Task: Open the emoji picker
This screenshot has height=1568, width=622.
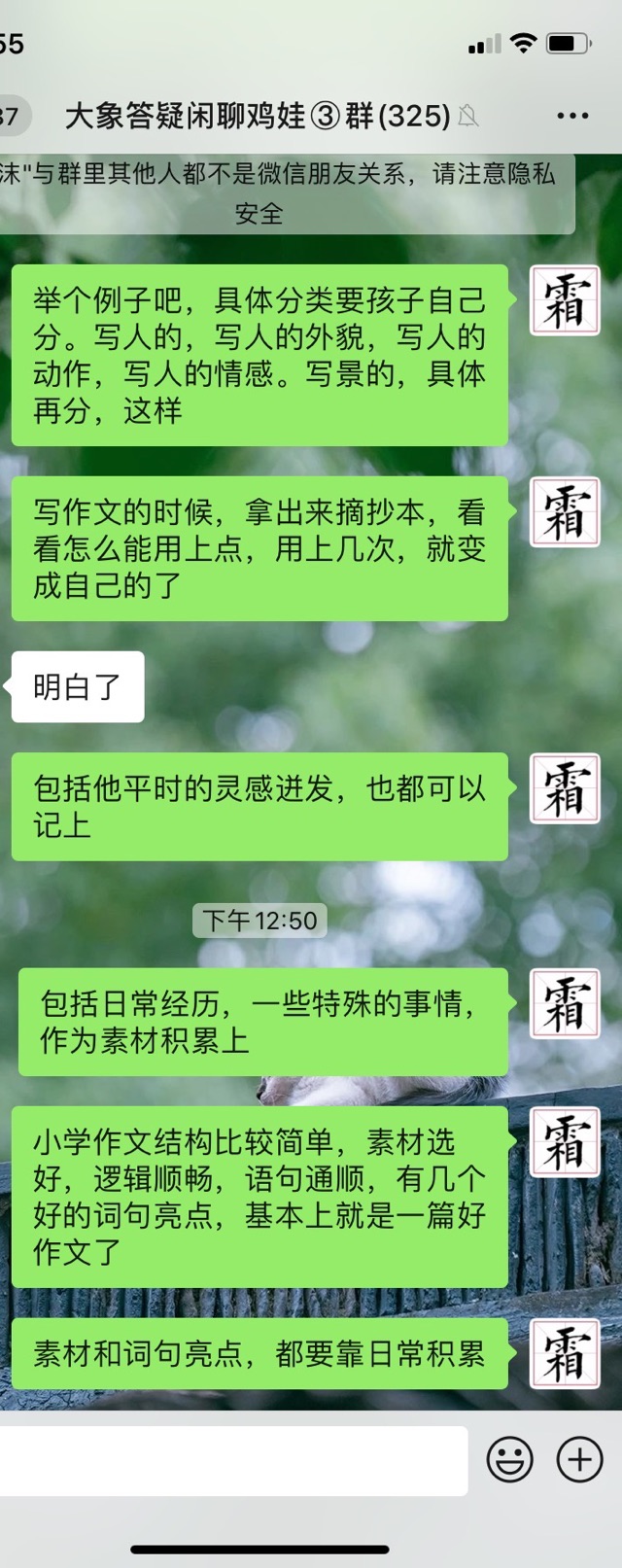Action: (509, 1460)
